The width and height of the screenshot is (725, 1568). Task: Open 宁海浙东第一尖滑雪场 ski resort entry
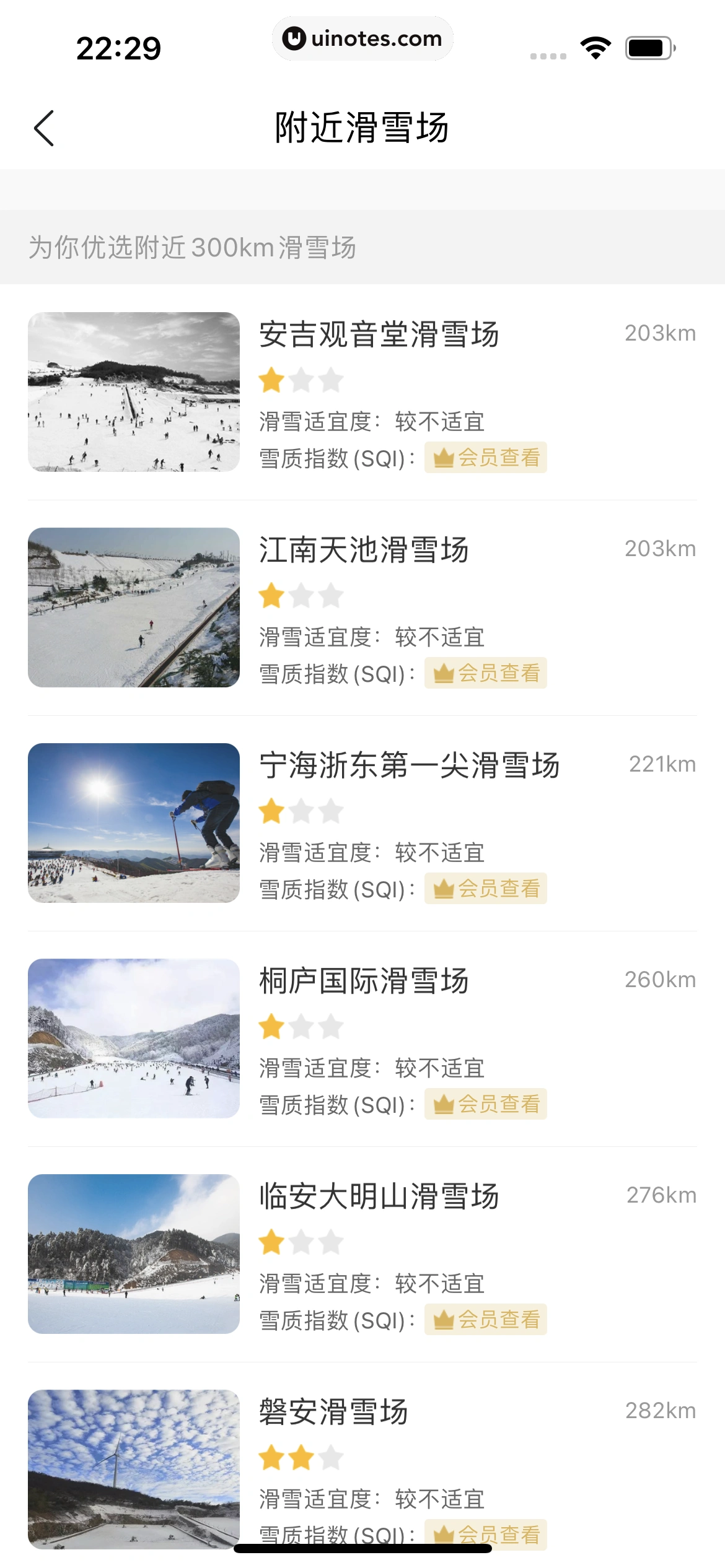point(409,766)
